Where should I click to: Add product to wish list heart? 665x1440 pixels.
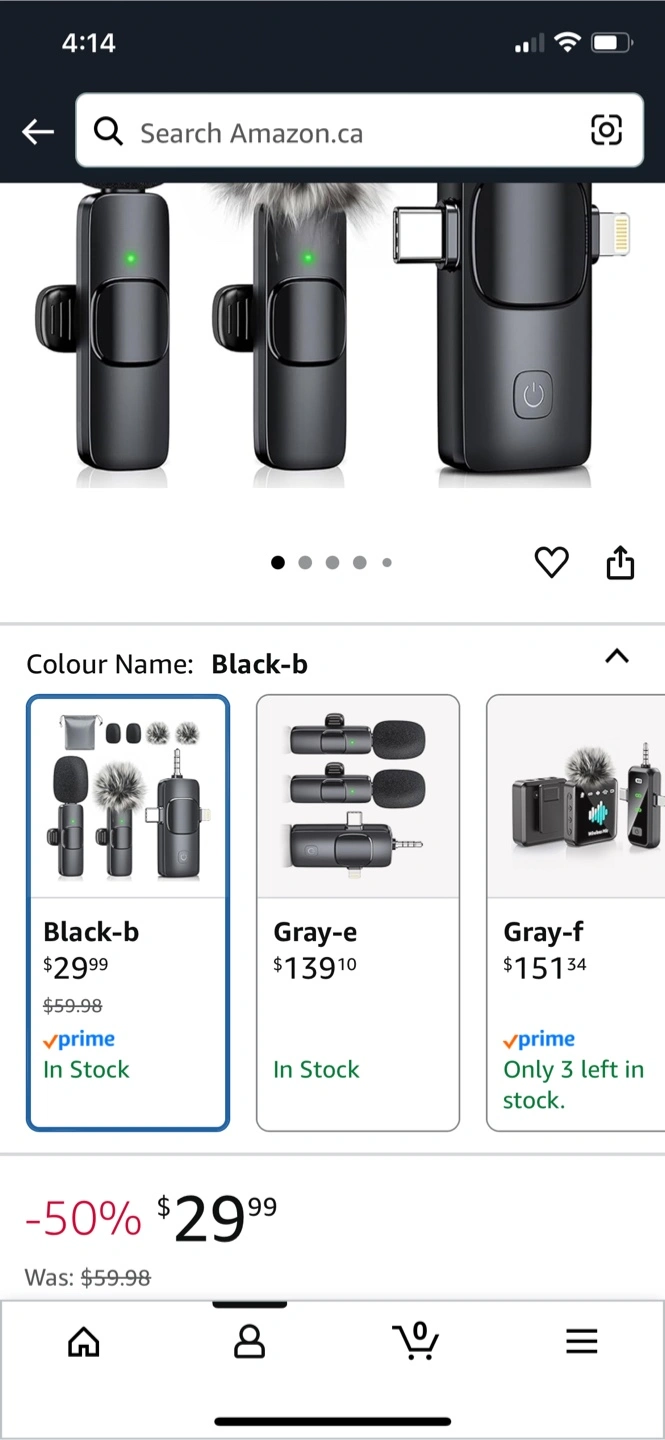click(x=551, y=563)
